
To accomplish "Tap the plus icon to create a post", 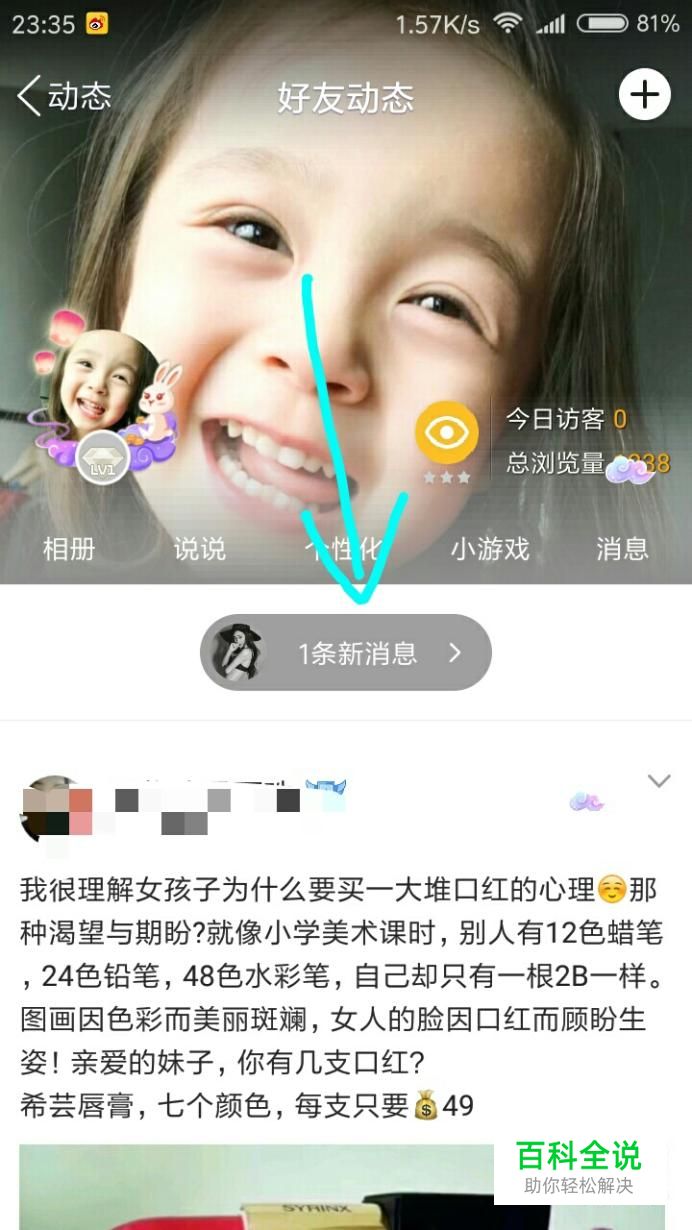I will point(645,95).
